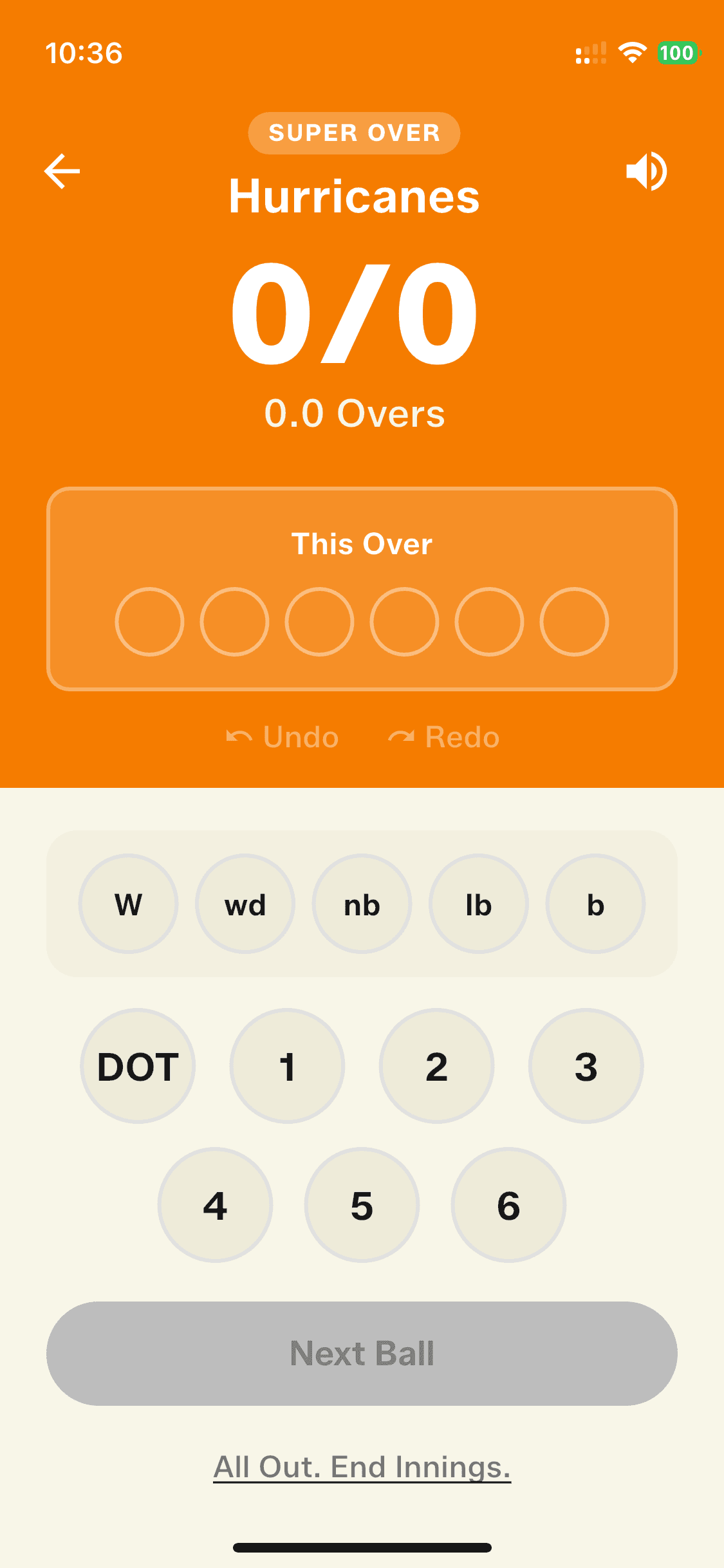724x1568 pixels.
Task: Redo the undone ball entry
Action: (x=444, y=737)
